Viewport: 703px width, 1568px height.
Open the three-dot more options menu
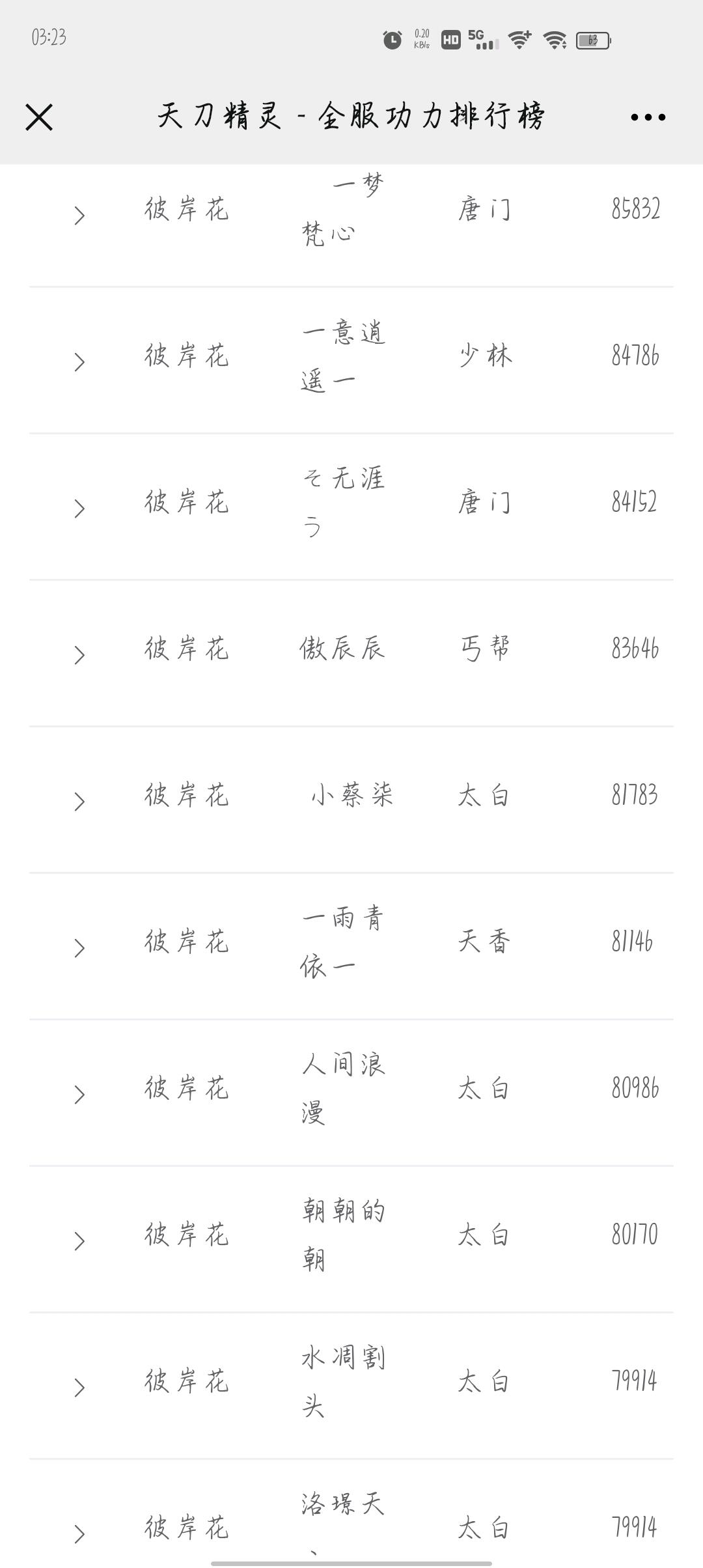tap(648, 117)
